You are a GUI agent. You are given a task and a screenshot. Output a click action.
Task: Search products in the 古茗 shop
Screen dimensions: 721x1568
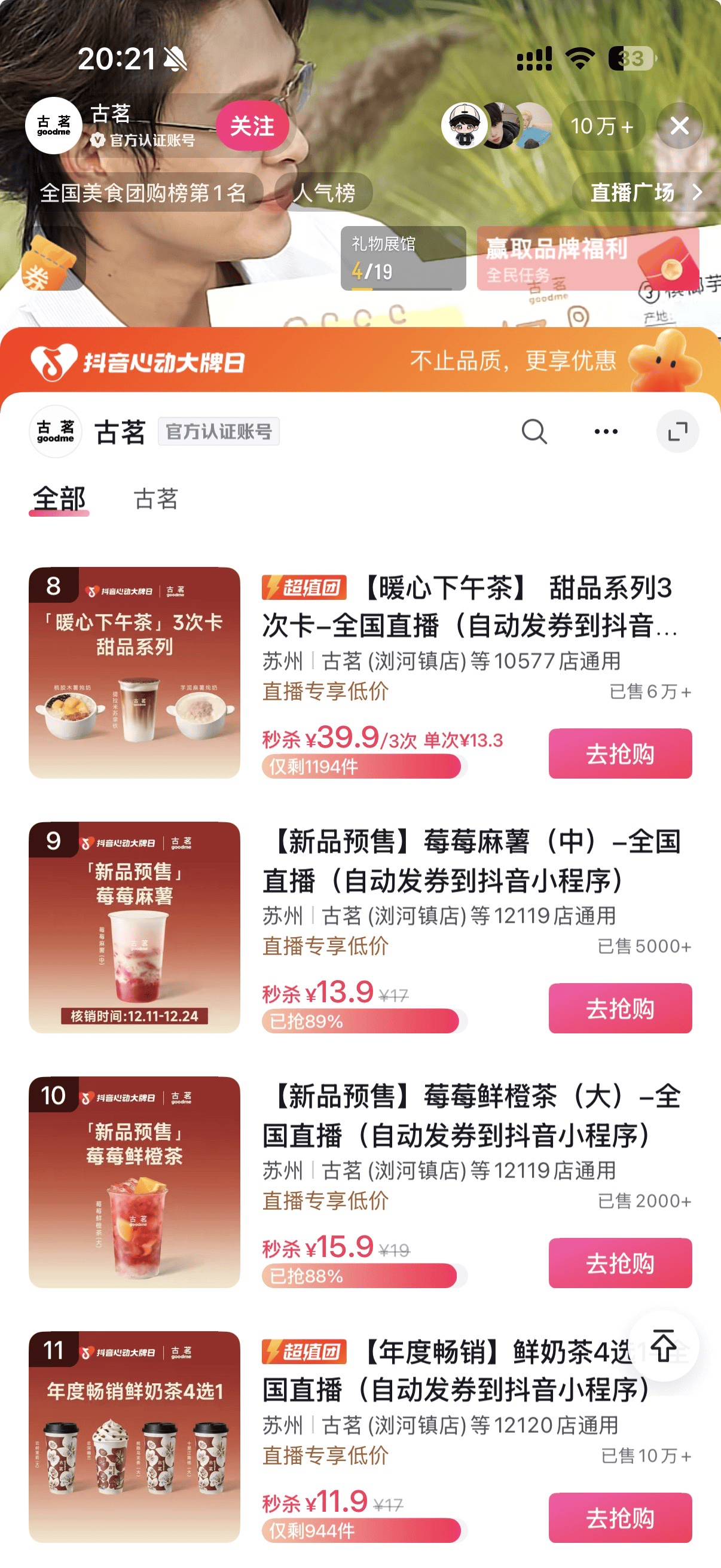tap(534, 432)
